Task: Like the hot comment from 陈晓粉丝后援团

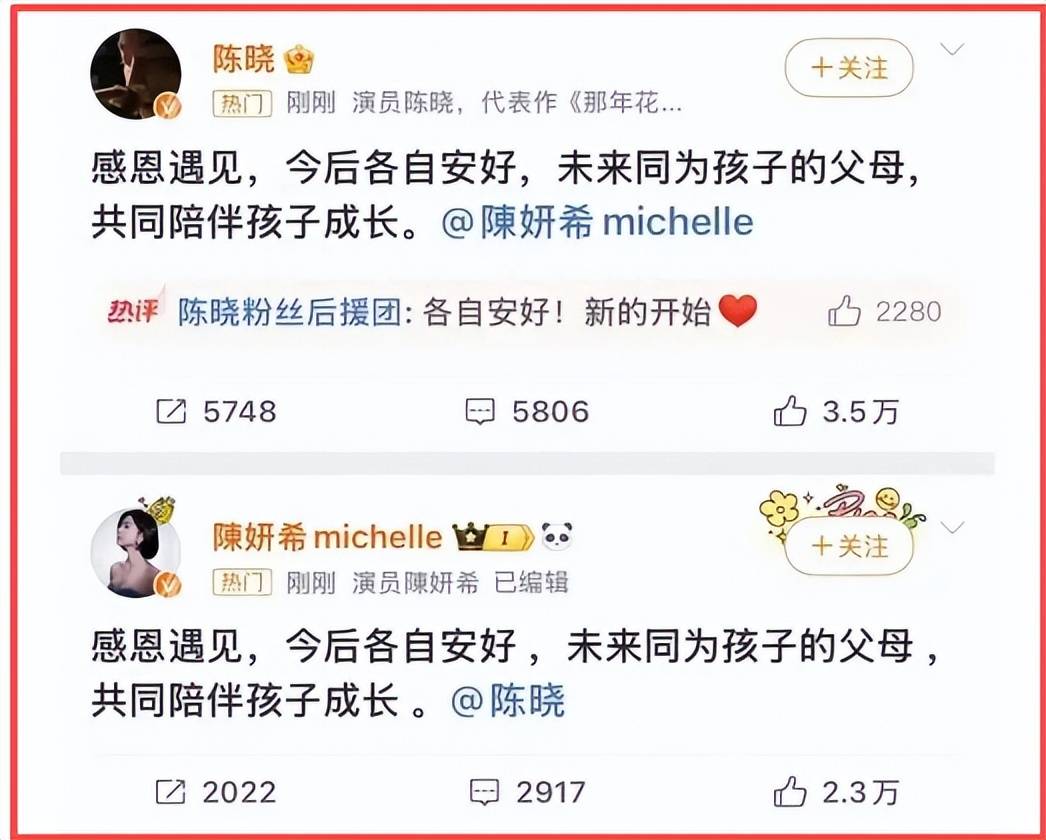Action: coord(845,312)
